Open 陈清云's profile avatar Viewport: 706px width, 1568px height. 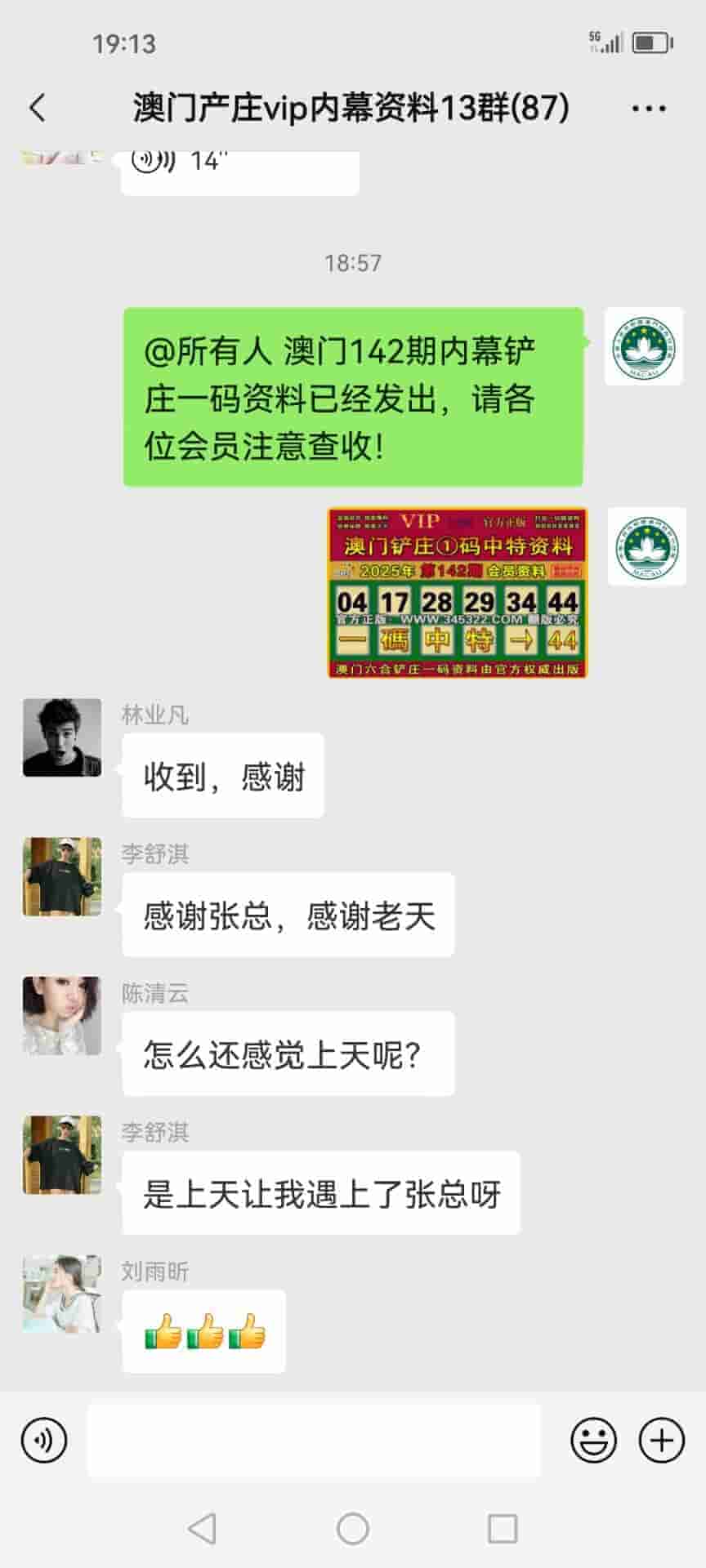[x=62, y=1016]
